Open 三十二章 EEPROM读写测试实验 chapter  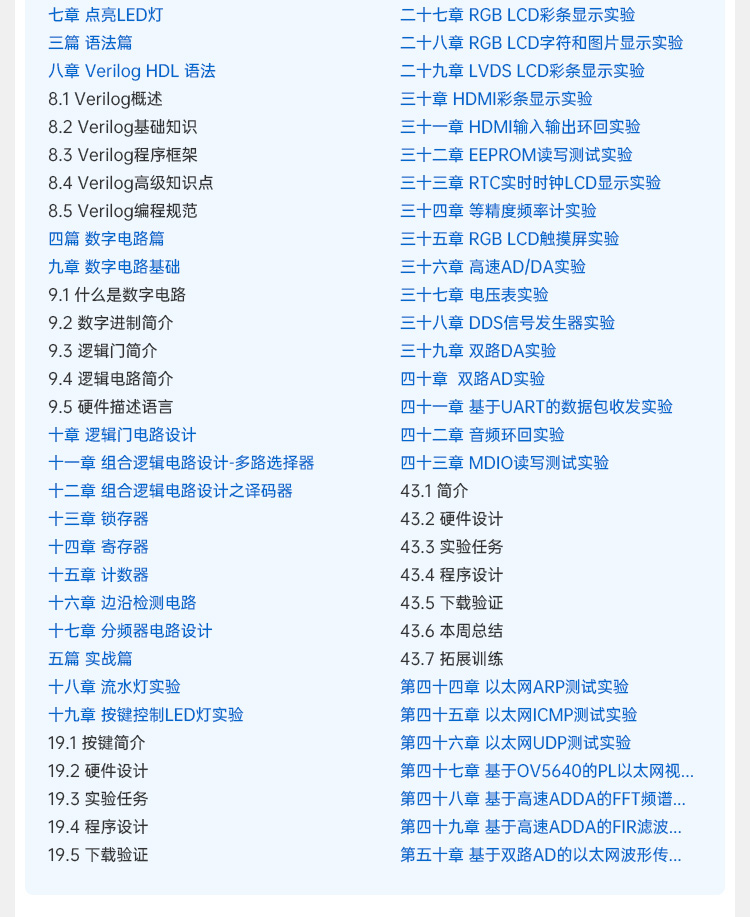point(516,155)
